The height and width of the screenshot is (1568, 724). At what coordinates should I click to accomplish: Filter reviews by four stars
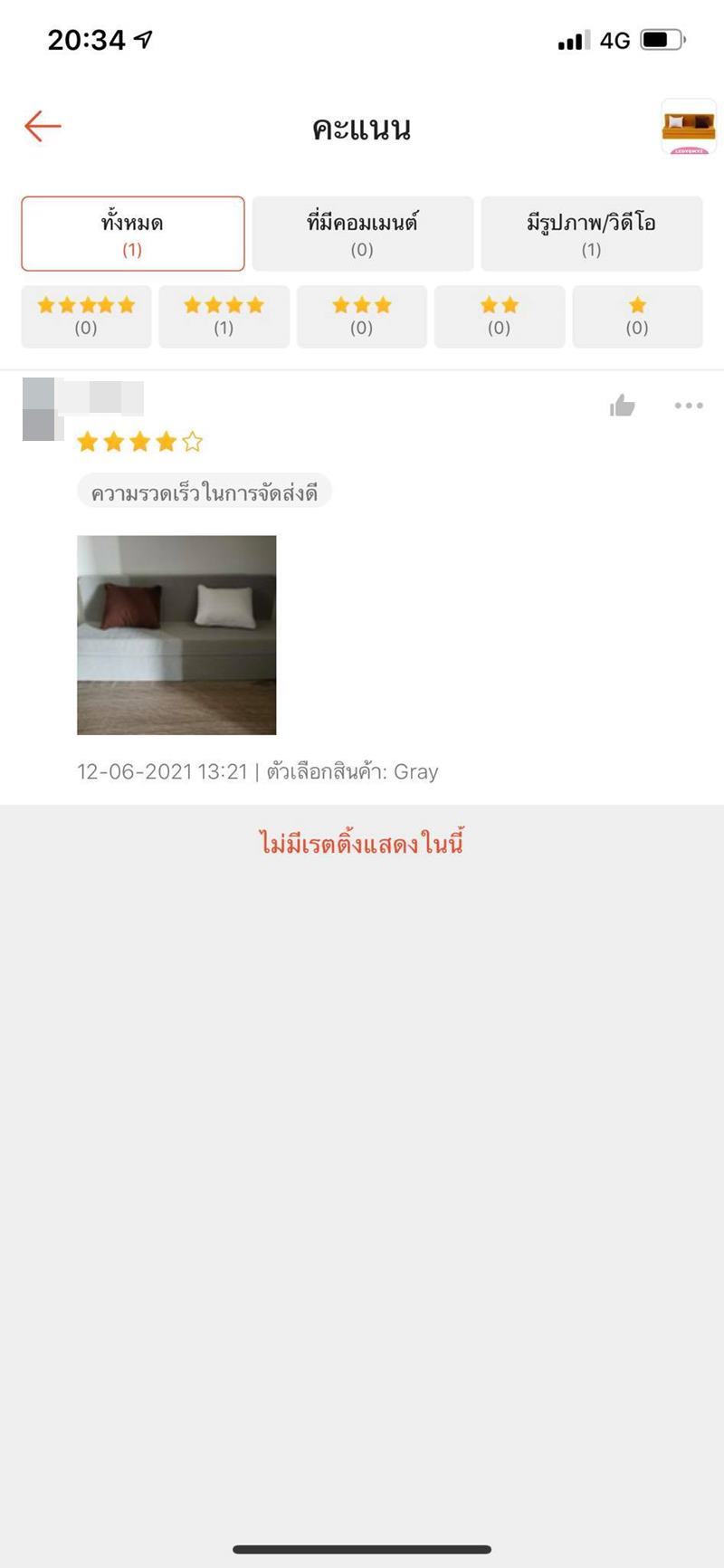(x=224, y=316)
